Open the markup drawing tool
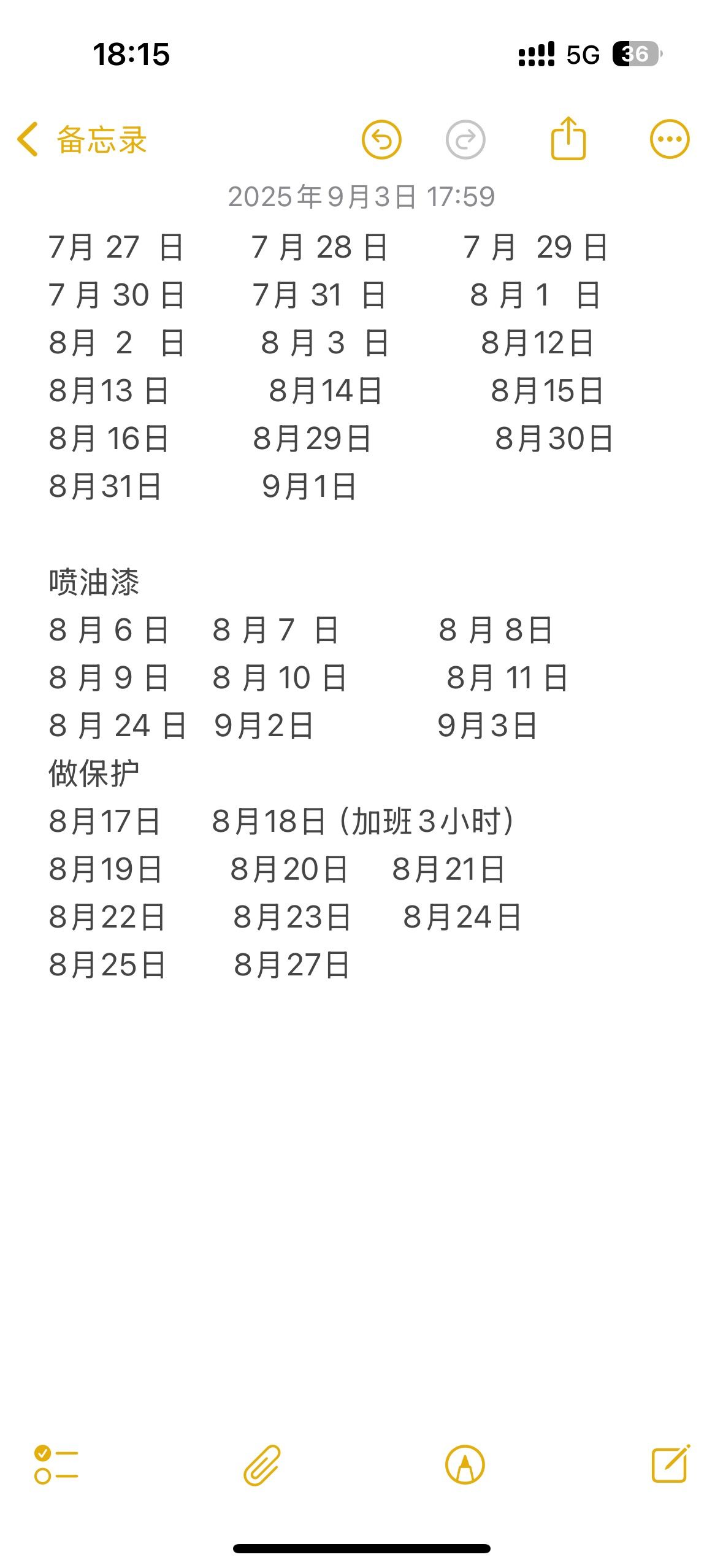The height and width of the screenshot is (1568, 723). (x=465, y=1465)
